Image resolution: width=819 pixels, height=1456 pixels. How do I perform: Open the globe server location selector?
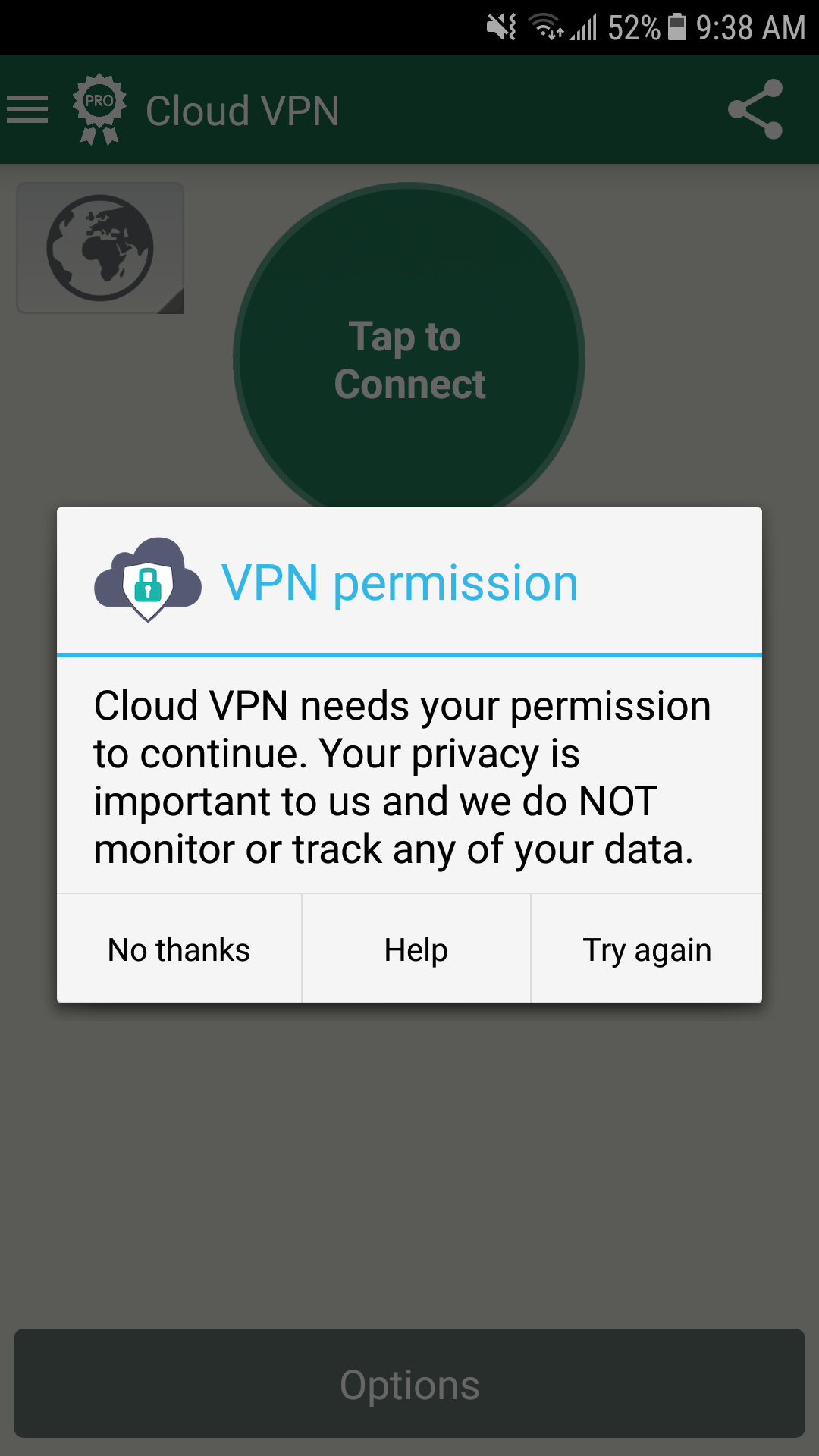(x=100, y=248)
